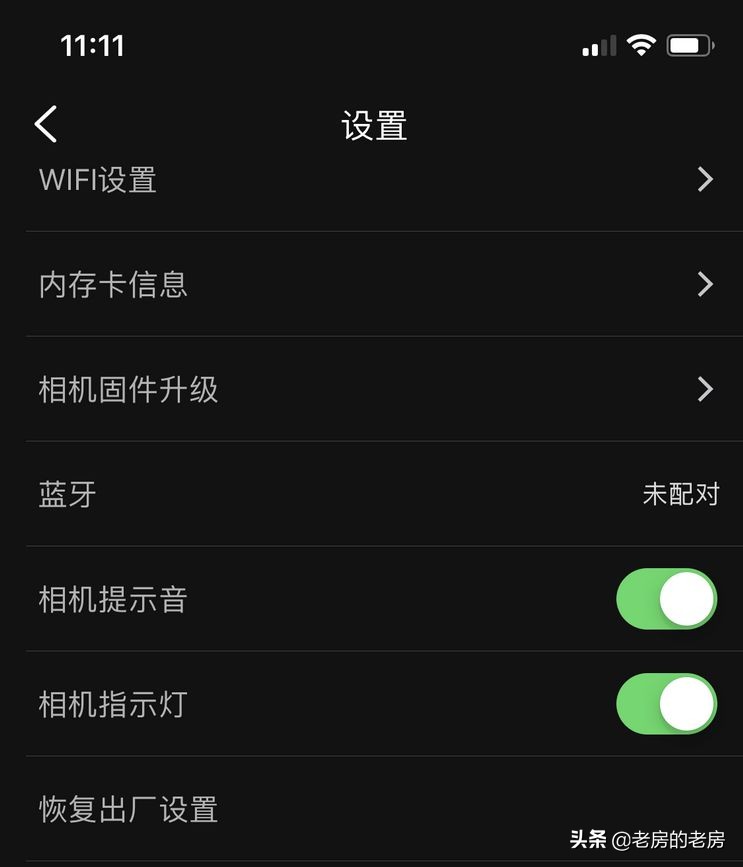Viewport: 743px width, 867px height.
Task: Tap the 相机固件升级 firmware upgrade item
Action: (128, 389)
